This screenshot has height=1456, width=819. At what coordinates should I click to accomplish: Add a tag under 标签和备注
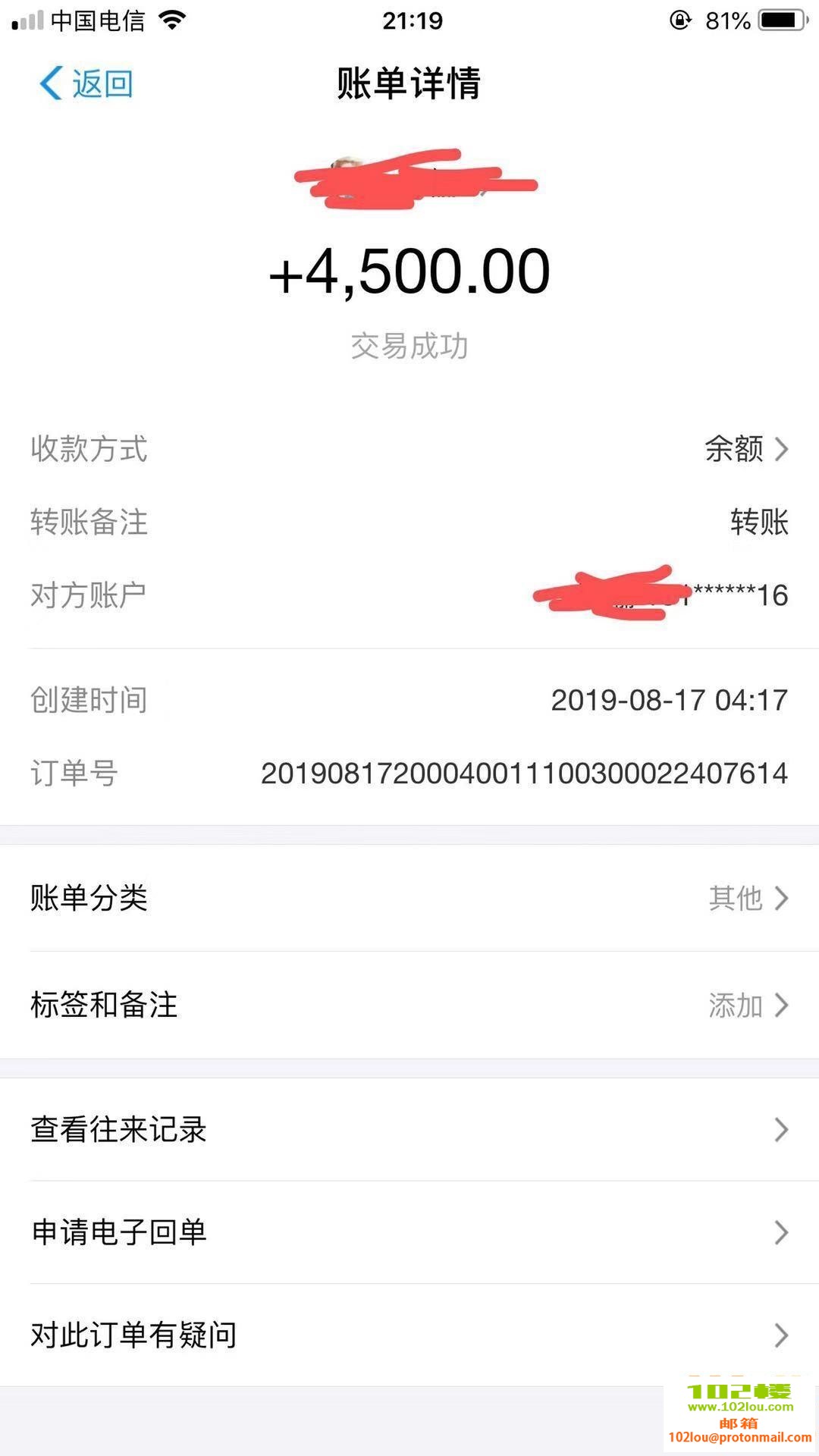point(409,1005)
